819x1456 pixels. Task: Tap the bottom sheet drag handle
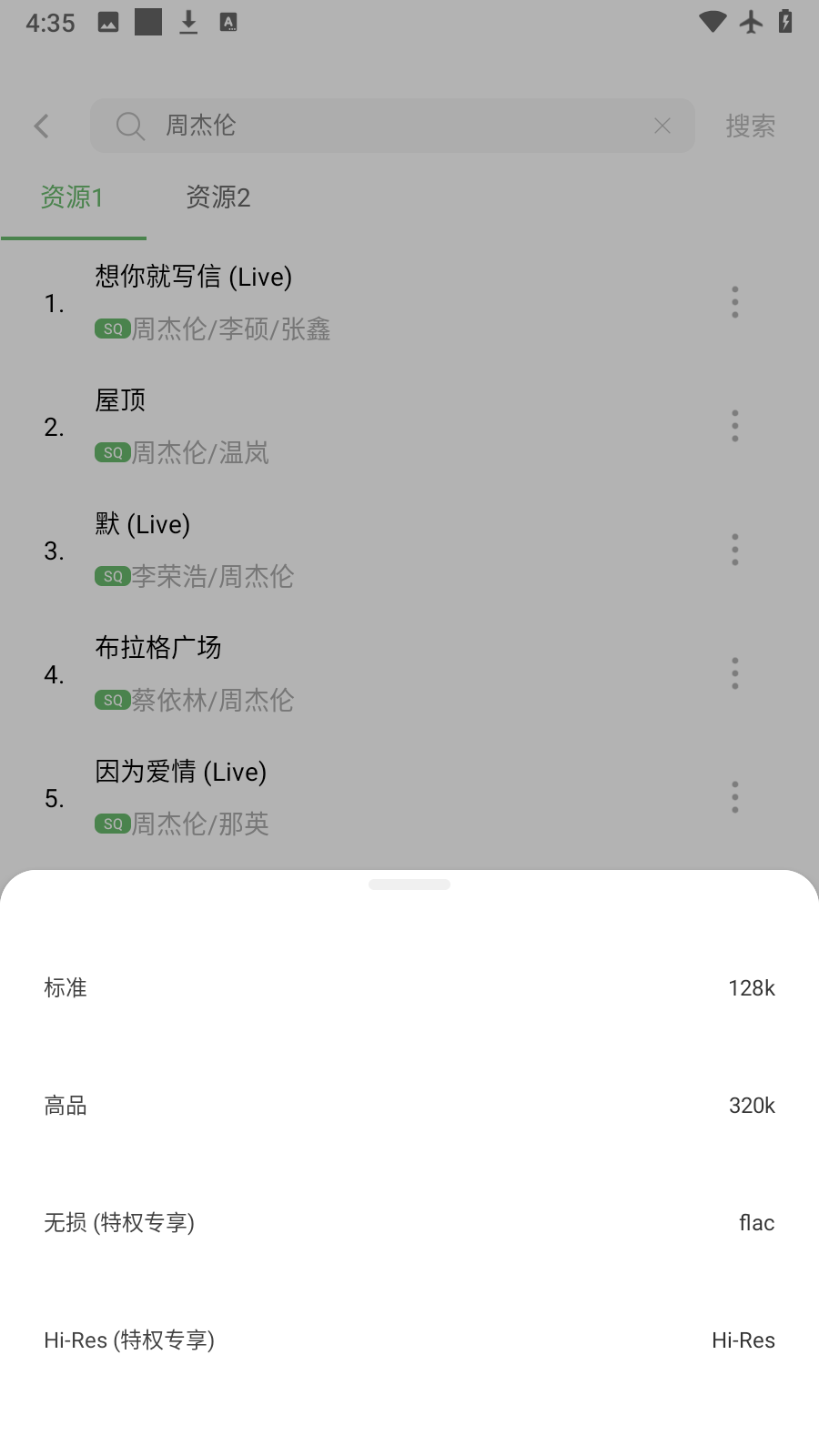click(409, 885)
